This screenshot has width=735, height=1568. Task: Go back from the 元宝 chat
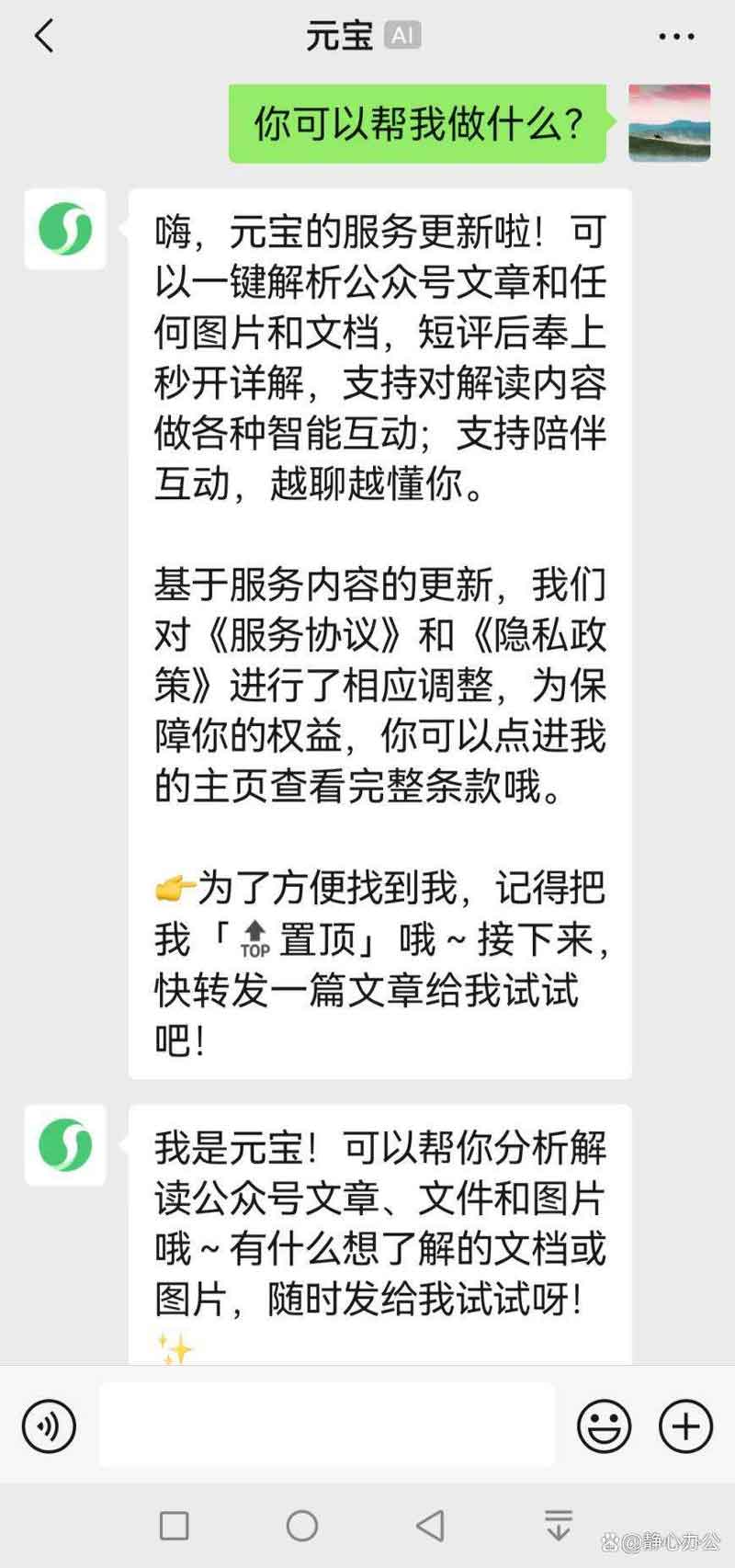coord(44,37)
